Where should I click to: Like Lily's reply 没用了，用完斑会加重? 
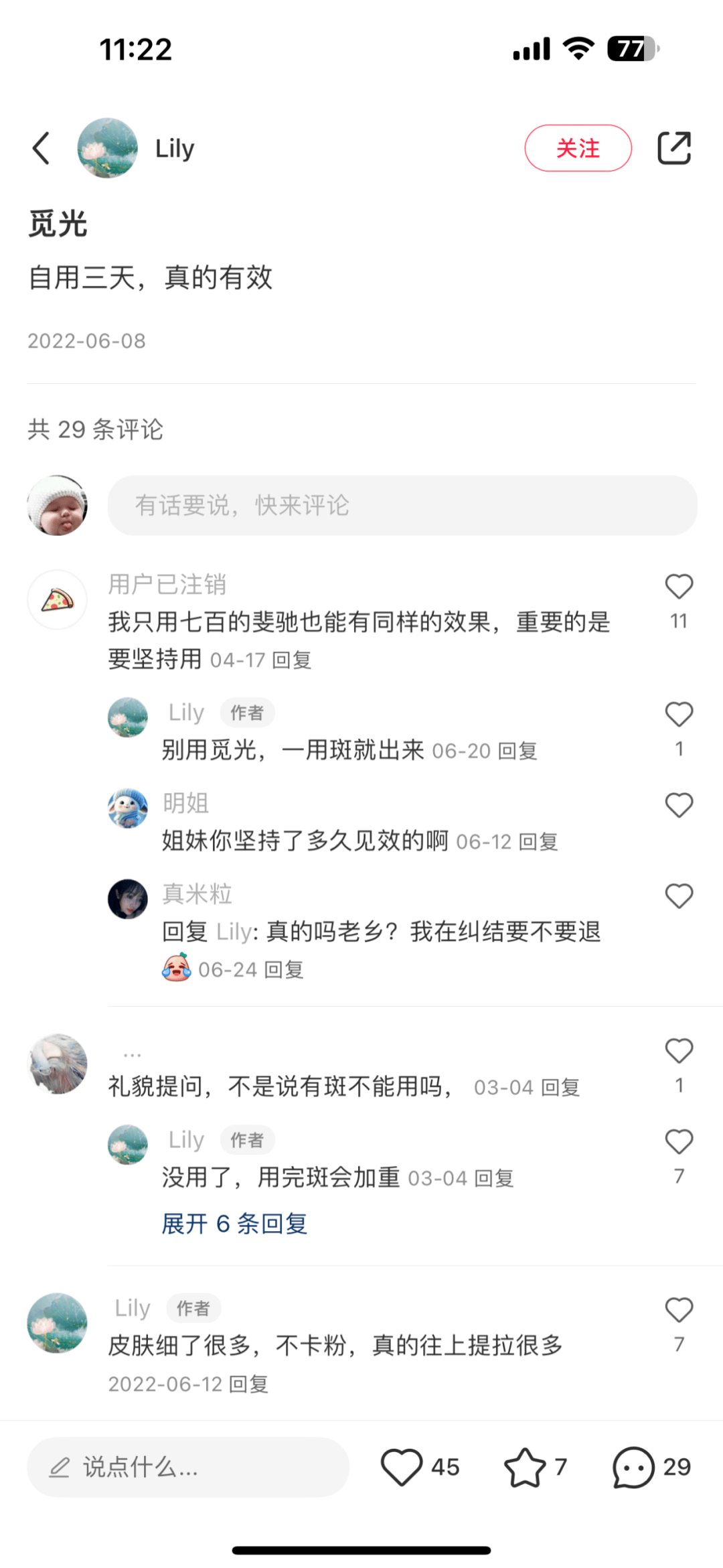tap(678, 1142)
